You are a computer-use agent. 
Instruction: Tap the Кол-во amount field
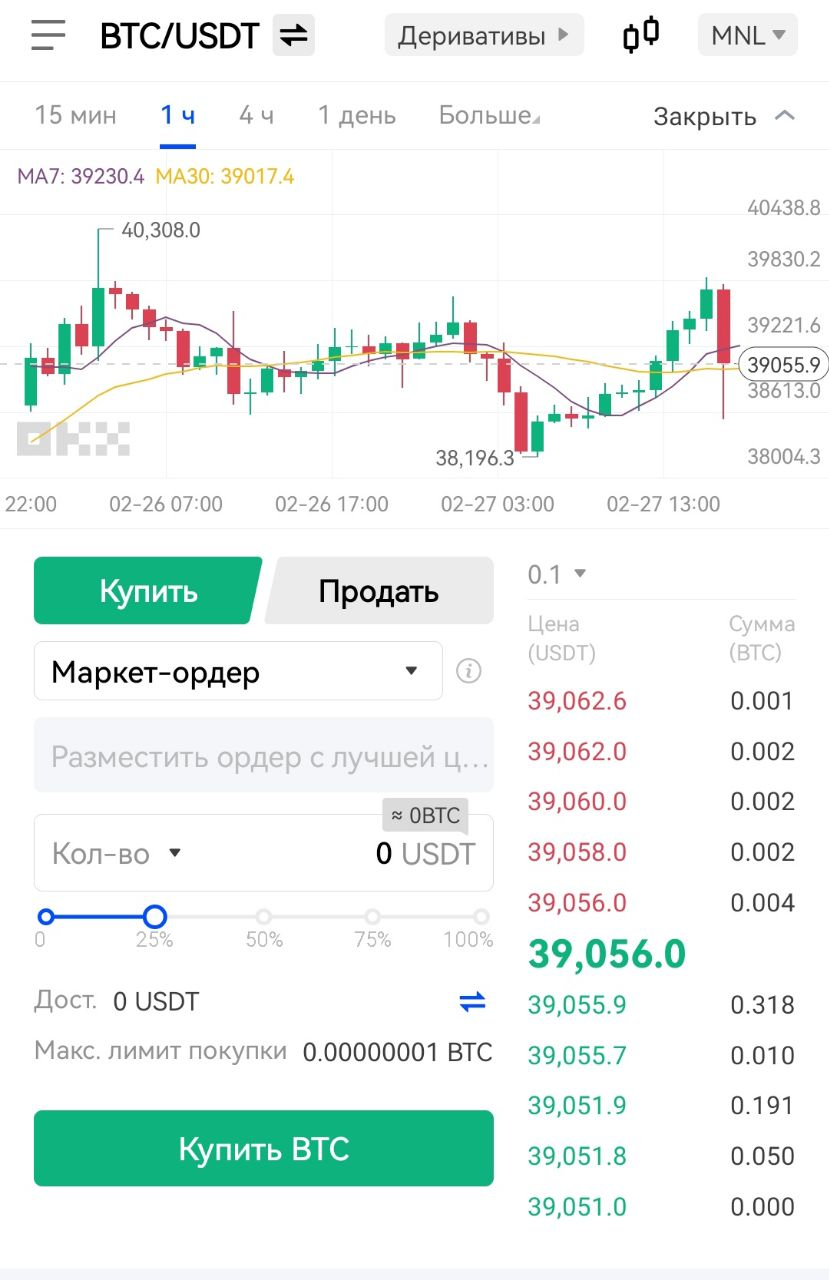300,853
